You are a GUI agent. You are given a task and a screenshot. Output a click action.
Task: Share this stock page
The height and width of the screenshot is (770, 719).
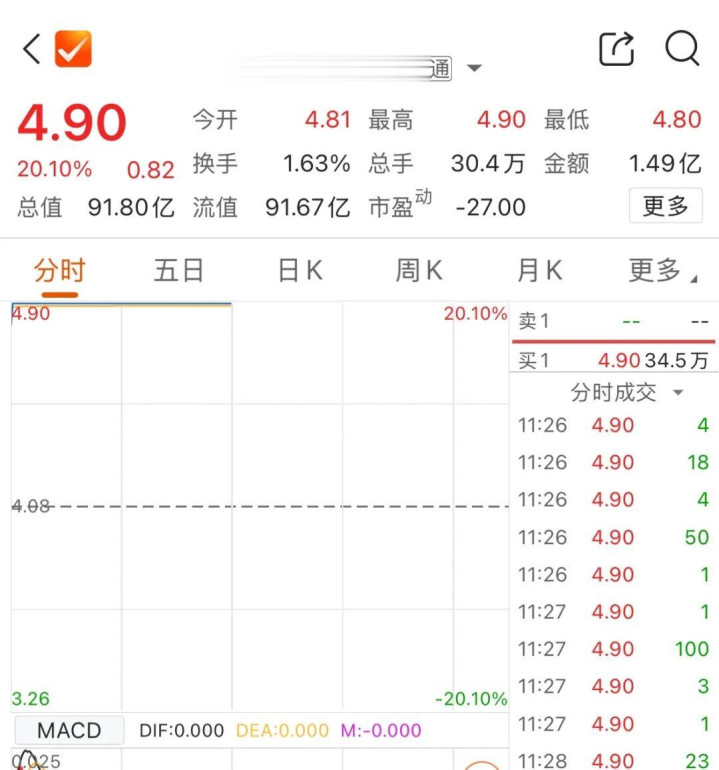pyautogui.click(x=617, y=48)
